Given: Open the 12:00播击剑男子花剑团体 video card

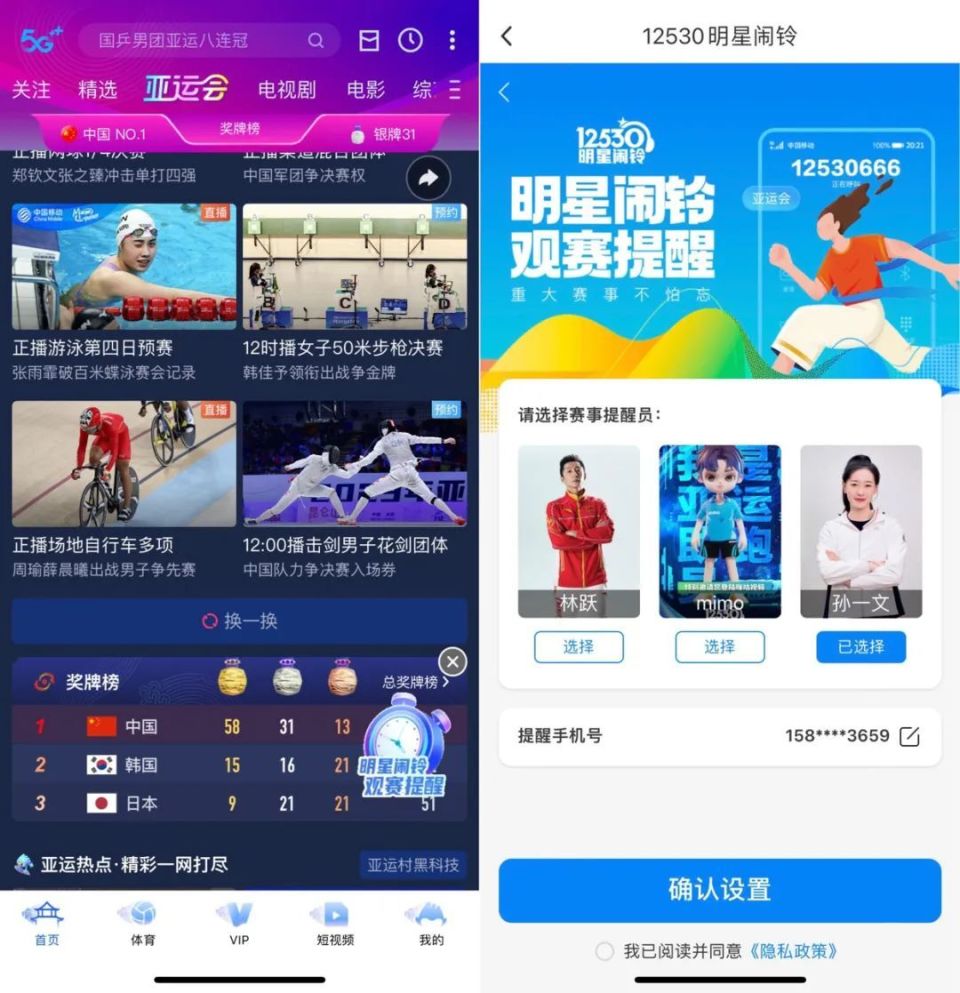Looking at the screenshot, I should click(x=354, y=464).
